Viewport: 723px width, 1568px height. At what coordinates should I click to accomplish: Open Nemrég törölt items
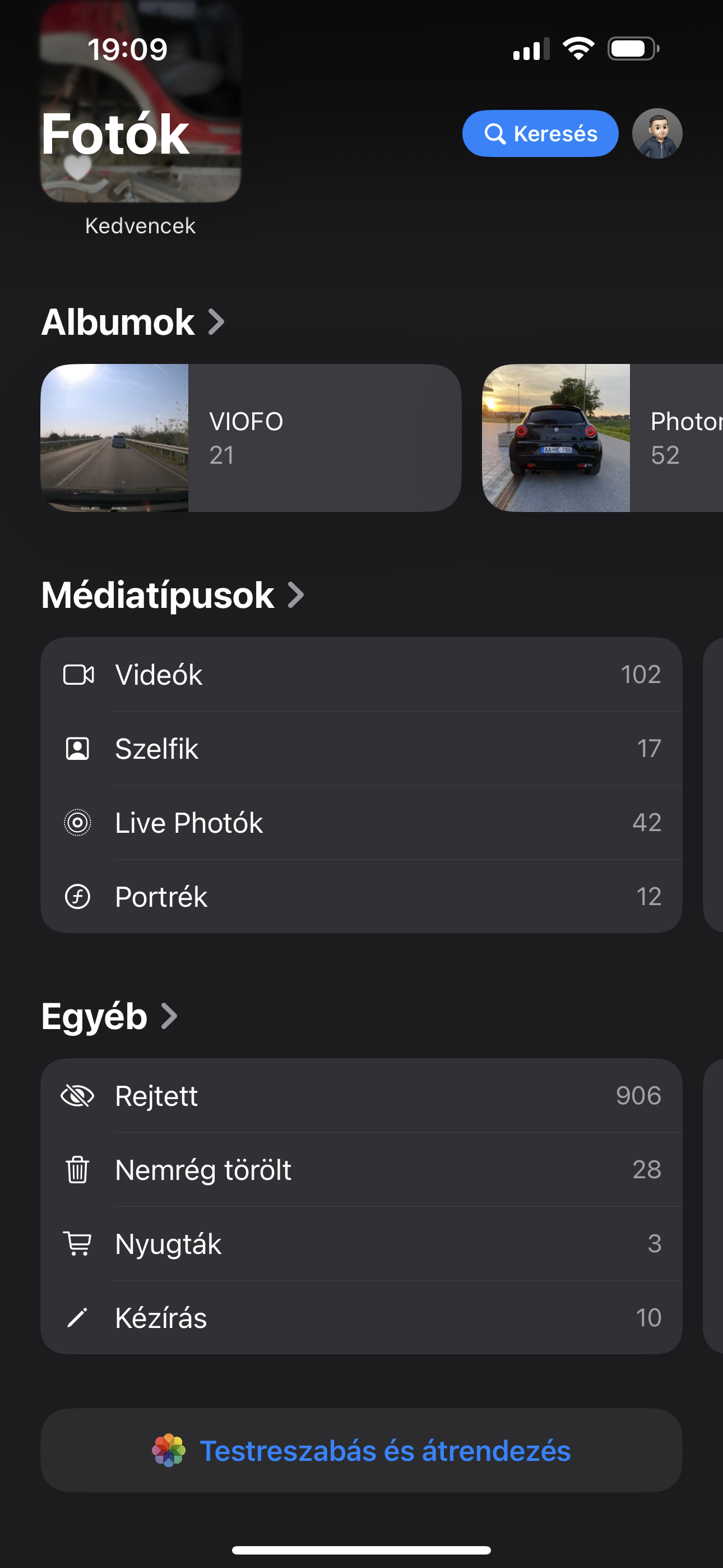pos(361,1170)
